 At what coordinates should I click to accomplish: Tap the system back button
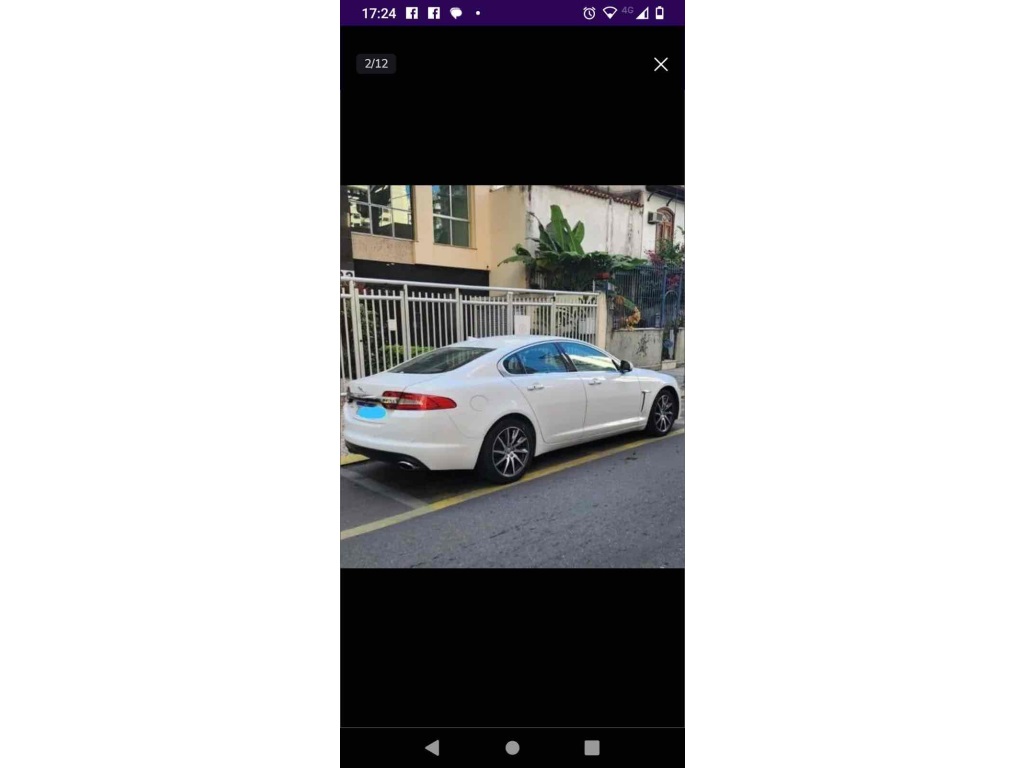[x=432, y=747]
